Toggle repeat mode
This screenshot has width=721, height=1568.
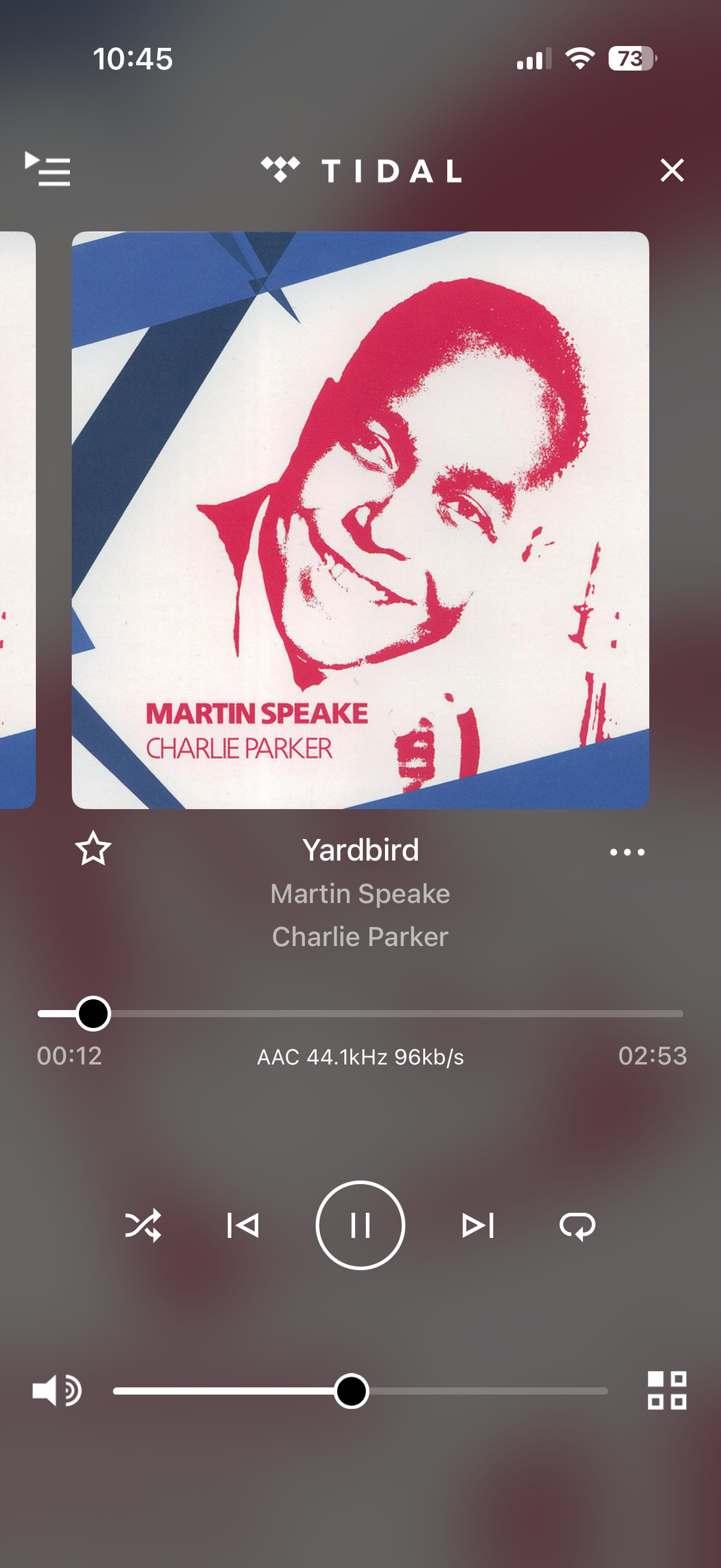click(x=577, y=1225)
